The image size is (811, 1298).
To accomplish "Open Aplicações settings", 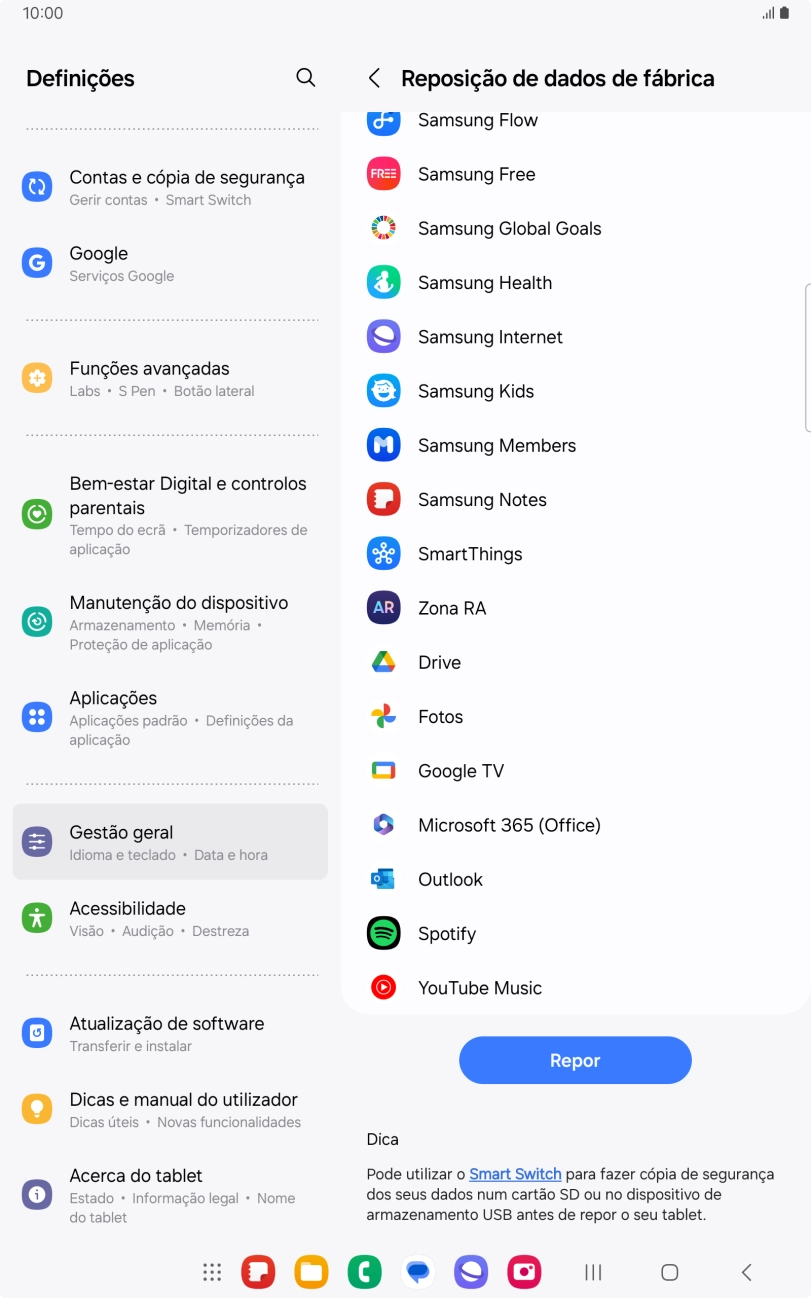I will [170, 717].
